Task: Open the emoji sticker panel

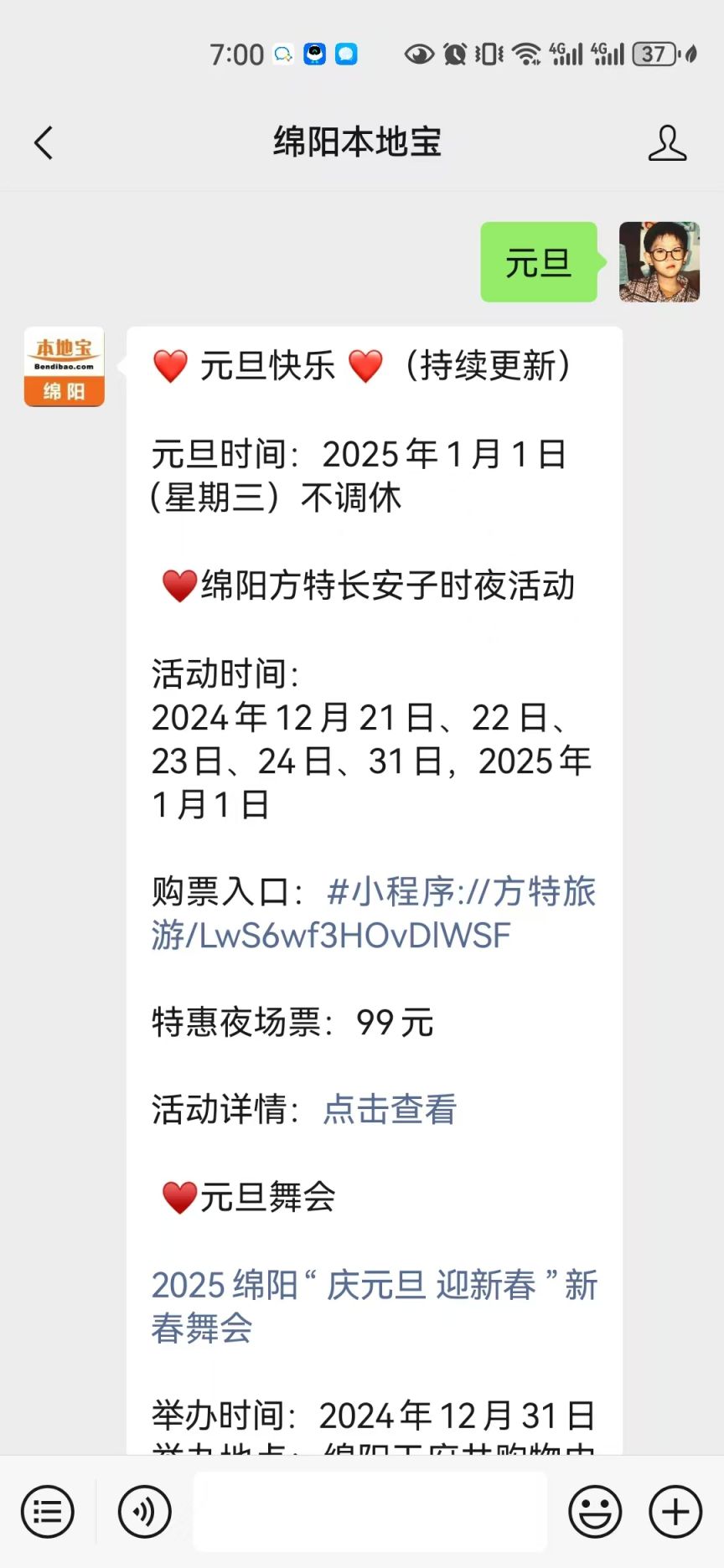Action: point(595,1512)
